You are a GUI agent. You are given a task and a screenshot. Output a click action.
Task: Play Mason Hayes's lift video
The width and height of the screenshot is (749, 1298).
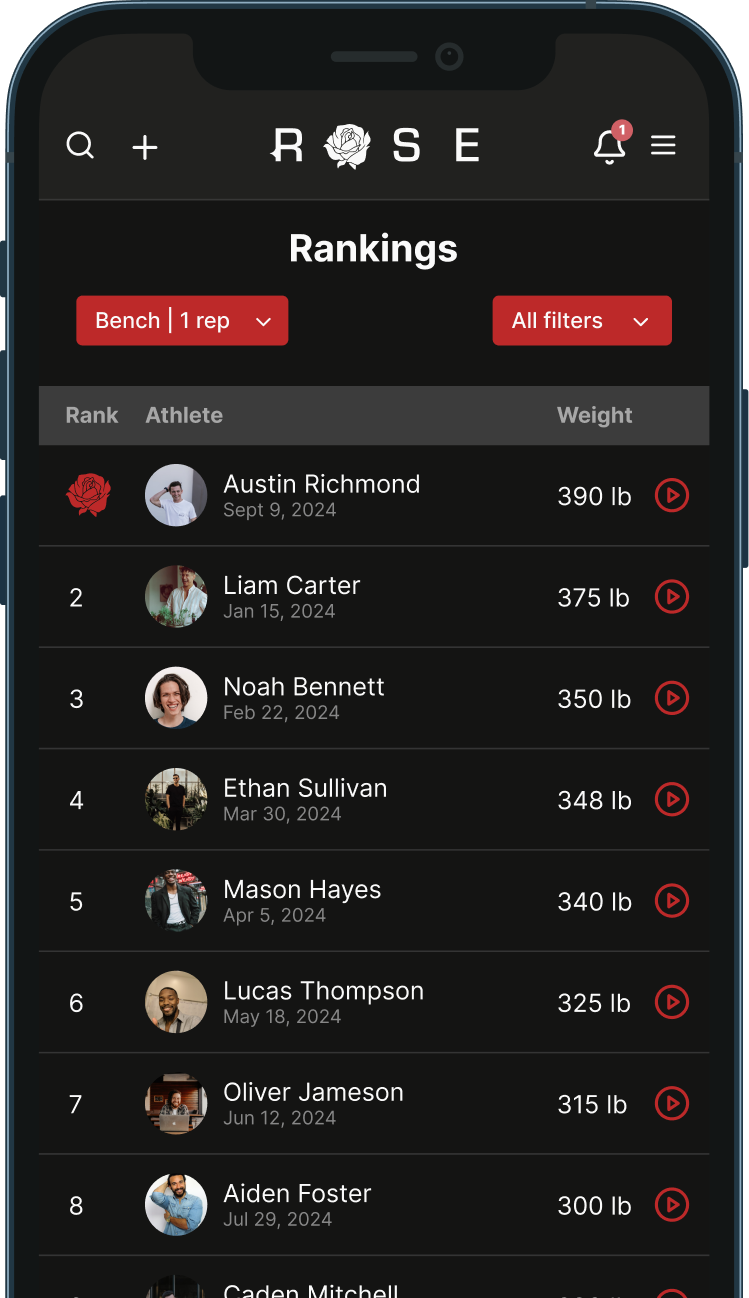click(x=672, y=901)
